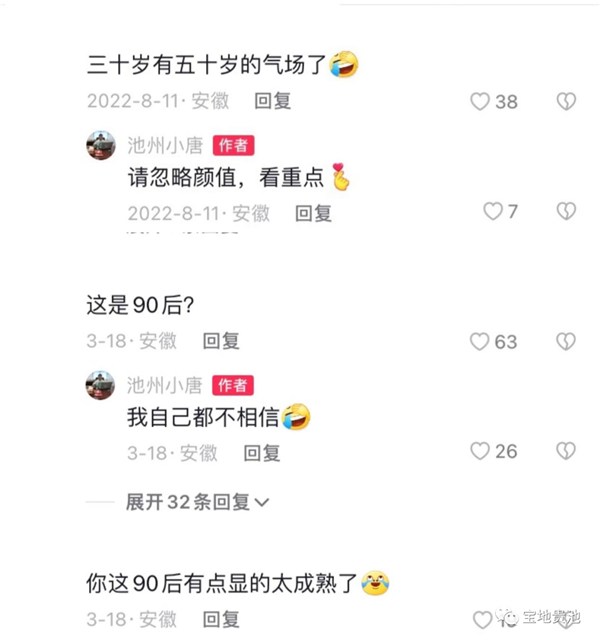600x643 pixels.
Task: Like the author's reply '请忽略颜值，看重点'
Action: click(493, 211)
